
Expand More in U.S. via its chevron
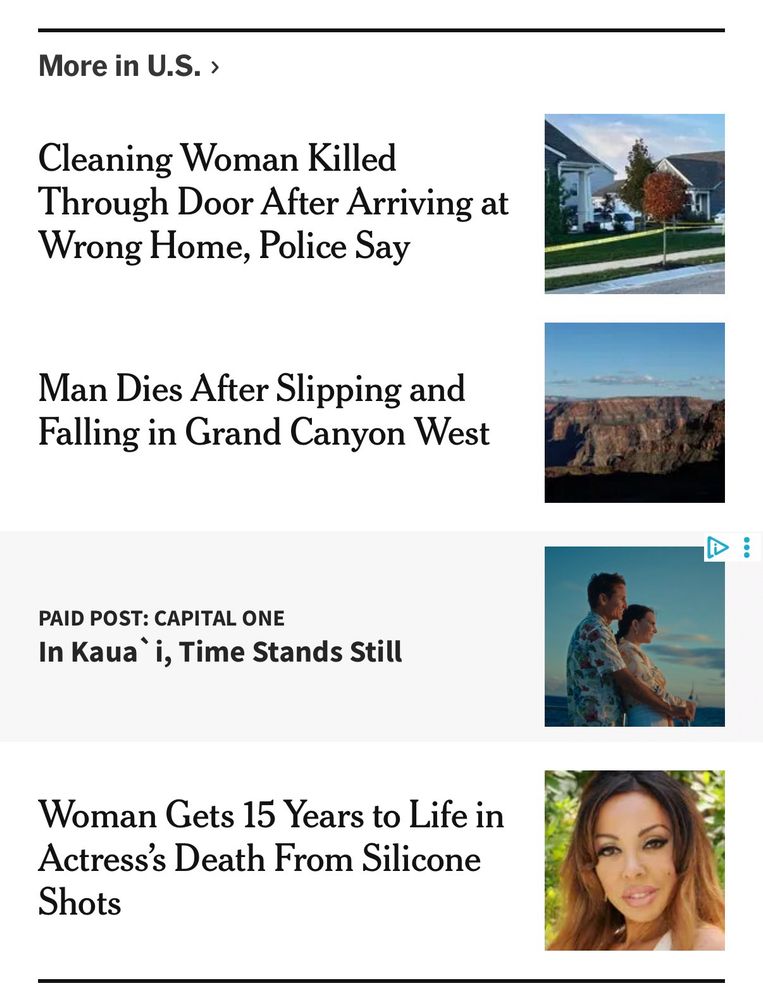coord(218,66)
